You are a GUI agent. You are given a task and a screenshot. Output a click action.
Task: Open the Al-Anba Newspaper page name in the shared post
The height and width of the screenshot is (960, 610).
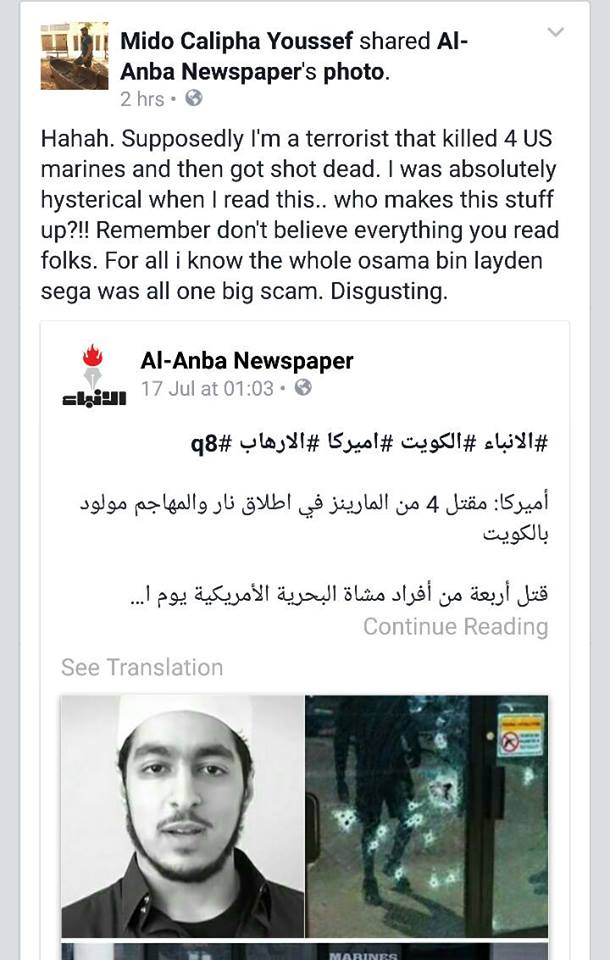click(x=247, y=361)
